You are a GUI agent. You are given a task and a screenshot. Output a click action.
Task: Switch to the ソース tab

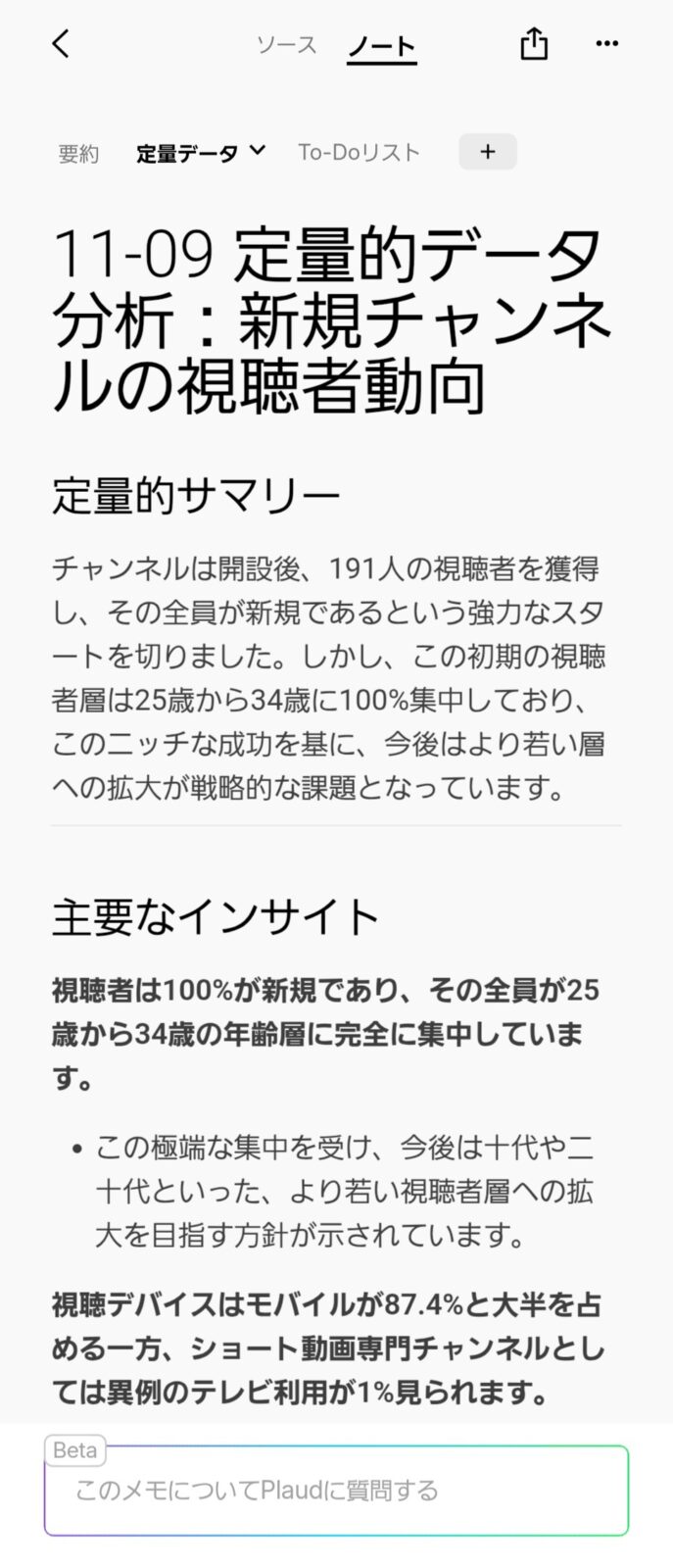pos(286,45)
